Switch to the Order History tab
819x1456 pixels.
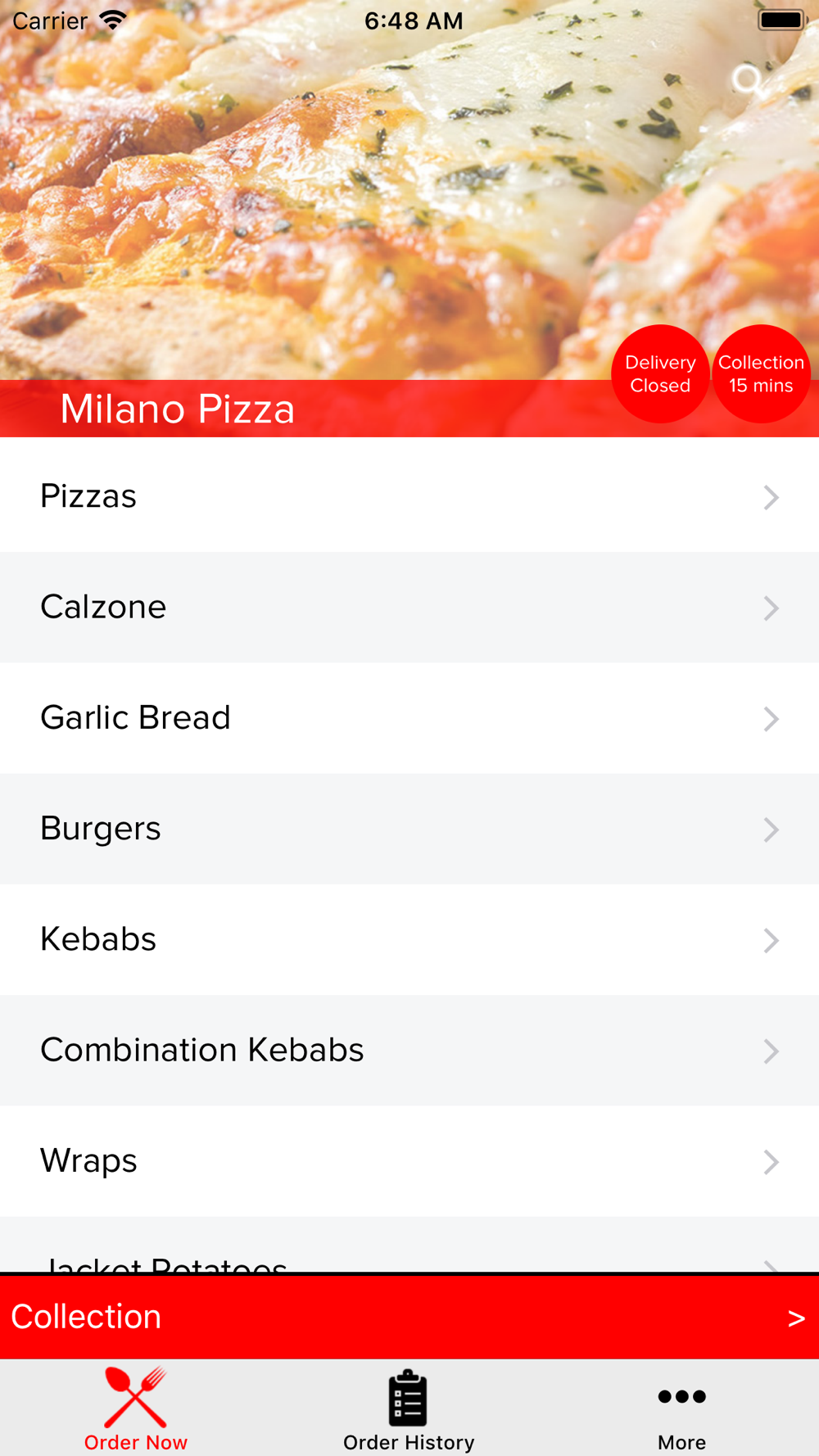click(x=409, y=1410)
